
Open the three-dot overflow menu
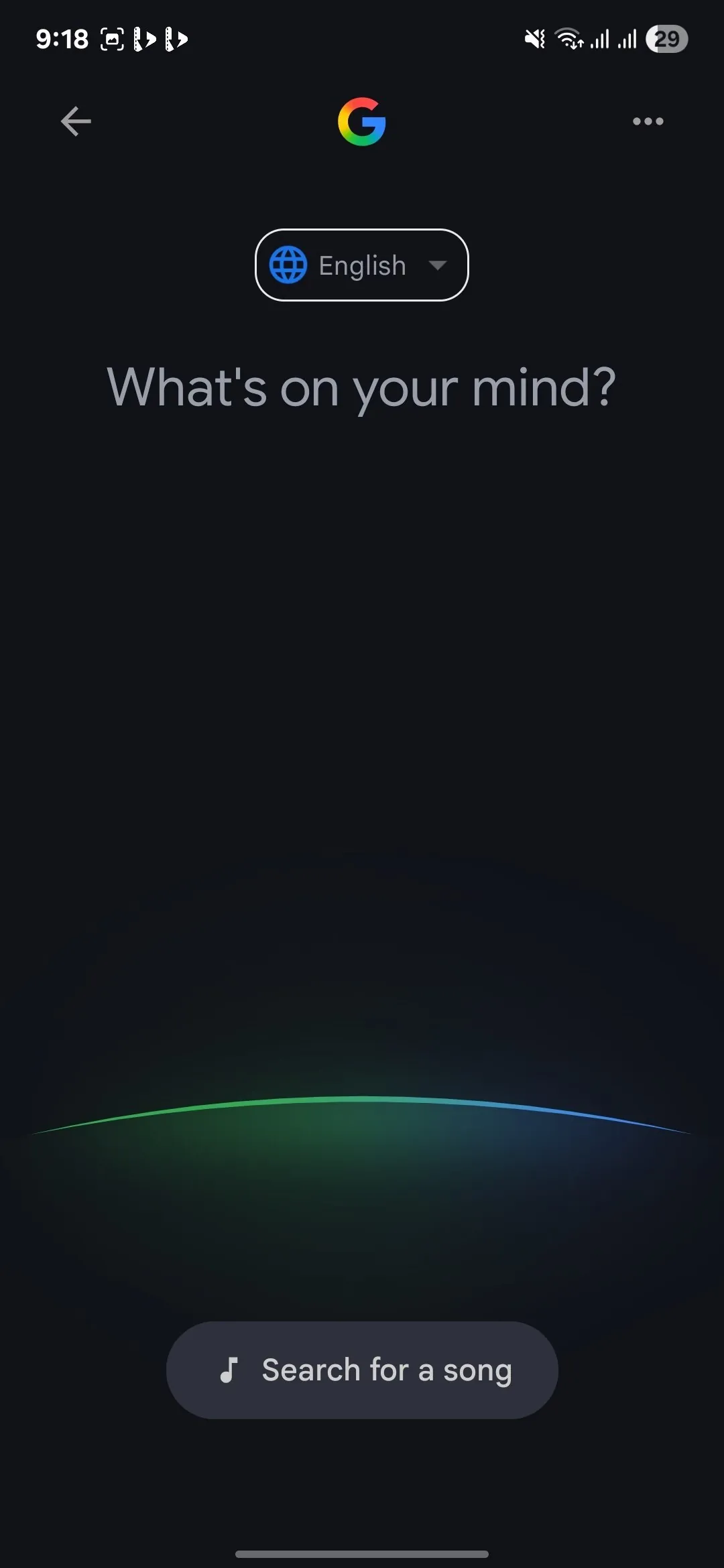click(648, 121)
